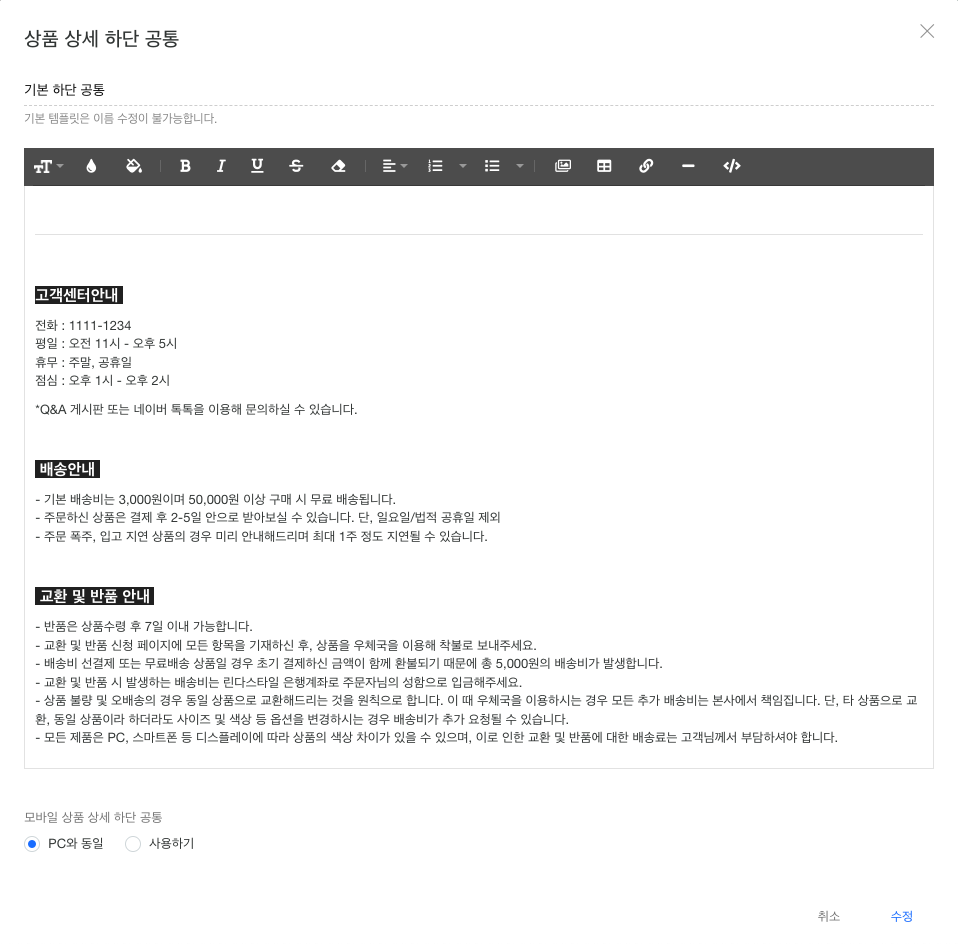Viewport: 958px width, 944px height.
Task: Insert a bulleted list
Action: coord(492,167)
